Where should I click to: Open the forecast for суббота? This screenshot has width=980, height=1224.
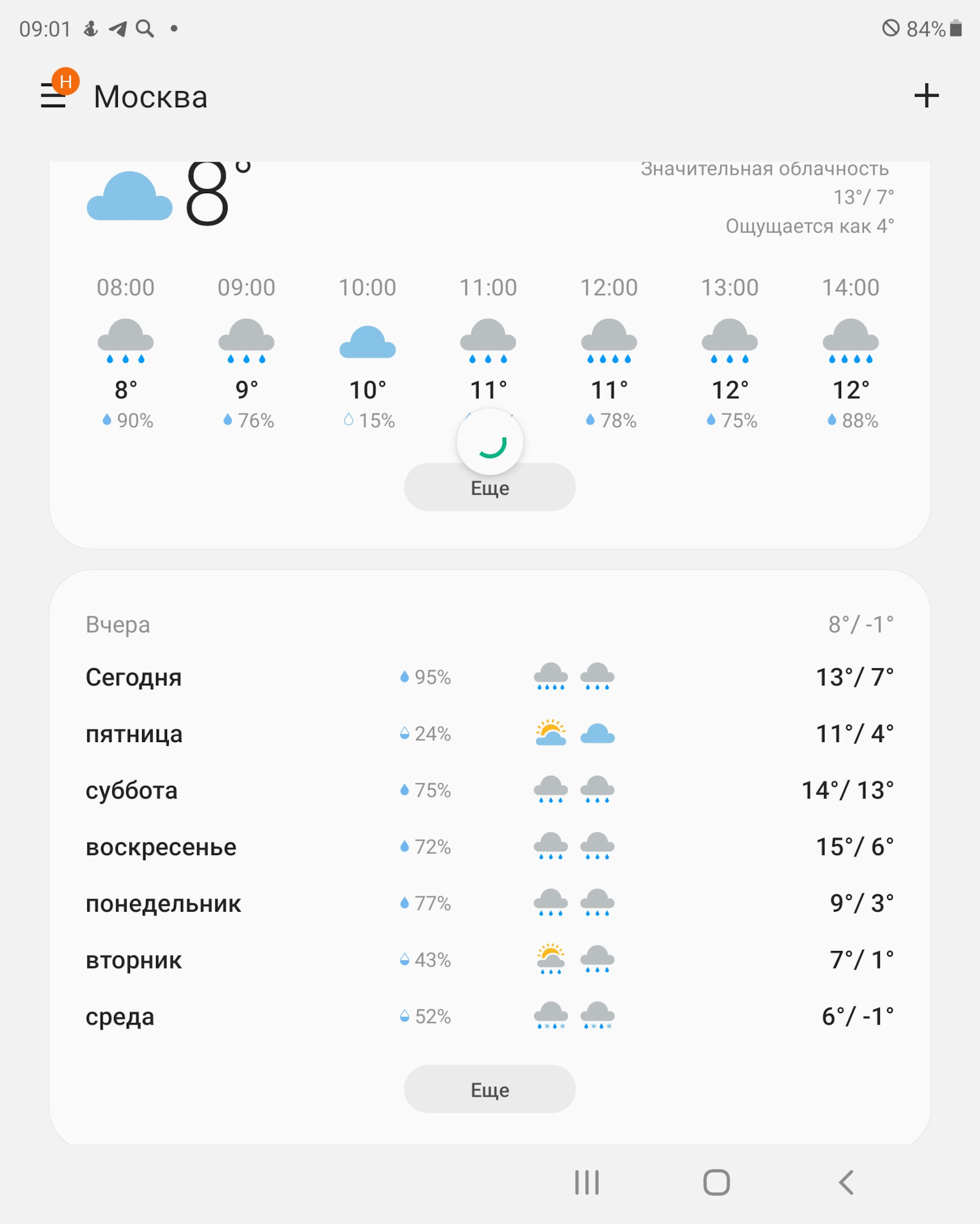489,790
